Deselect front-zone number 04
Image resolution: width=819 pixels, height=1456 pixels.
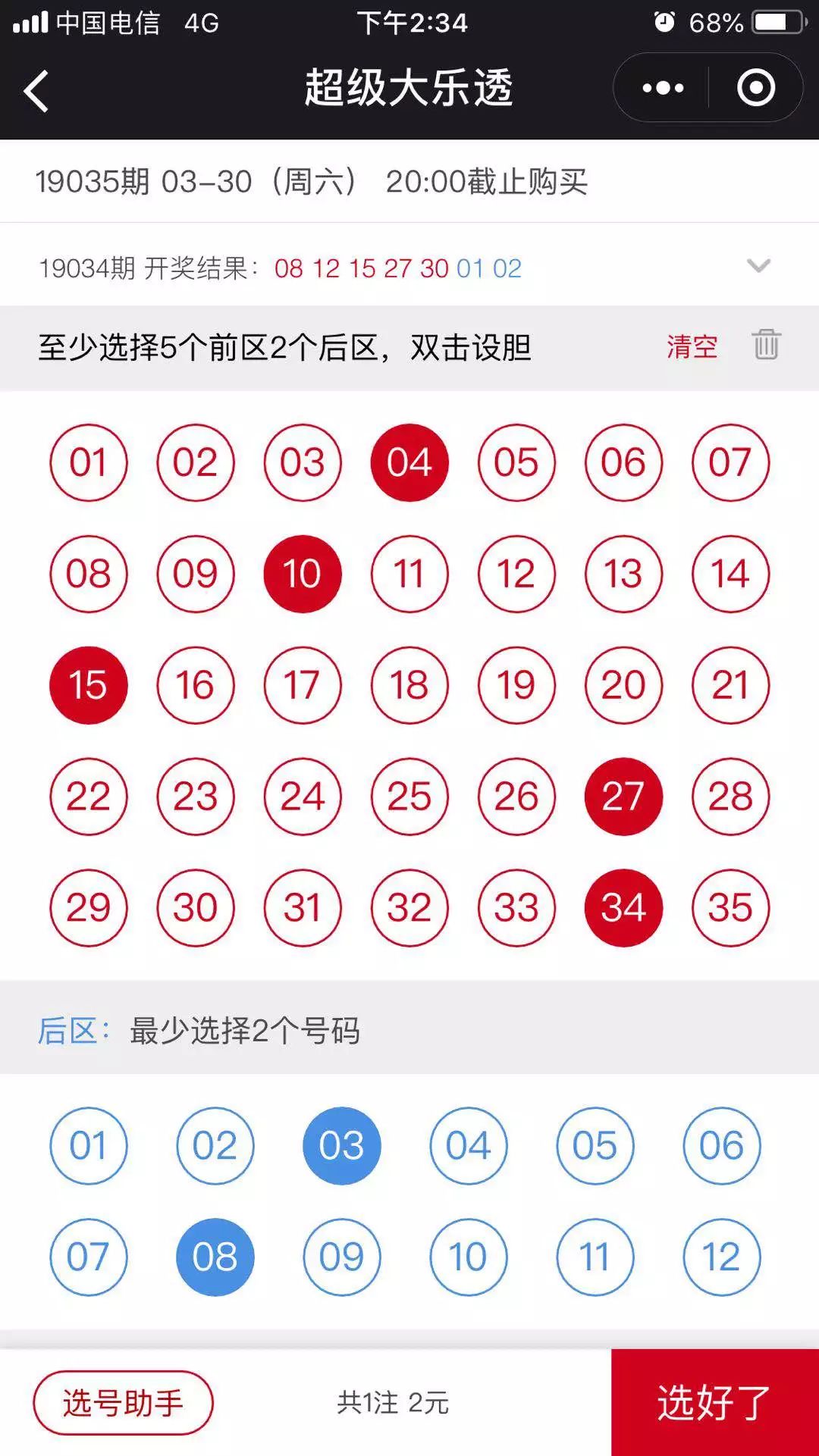409,462
